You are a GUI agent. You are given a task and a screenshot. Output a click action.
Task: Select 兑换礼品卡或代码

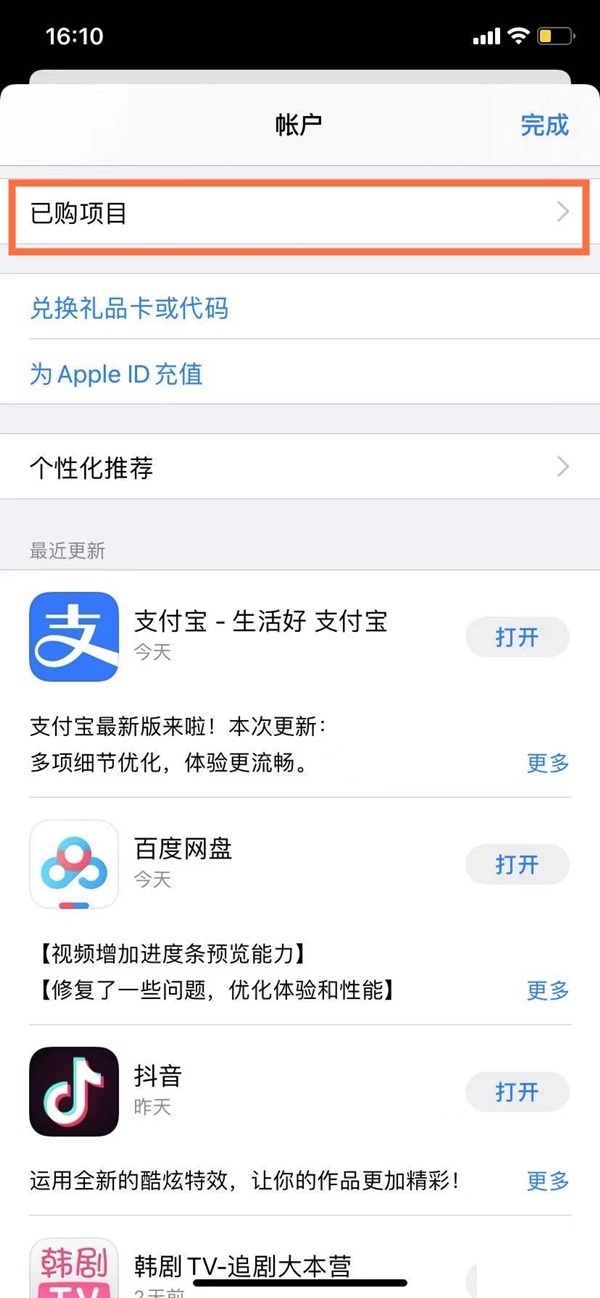tap(129, 307)
